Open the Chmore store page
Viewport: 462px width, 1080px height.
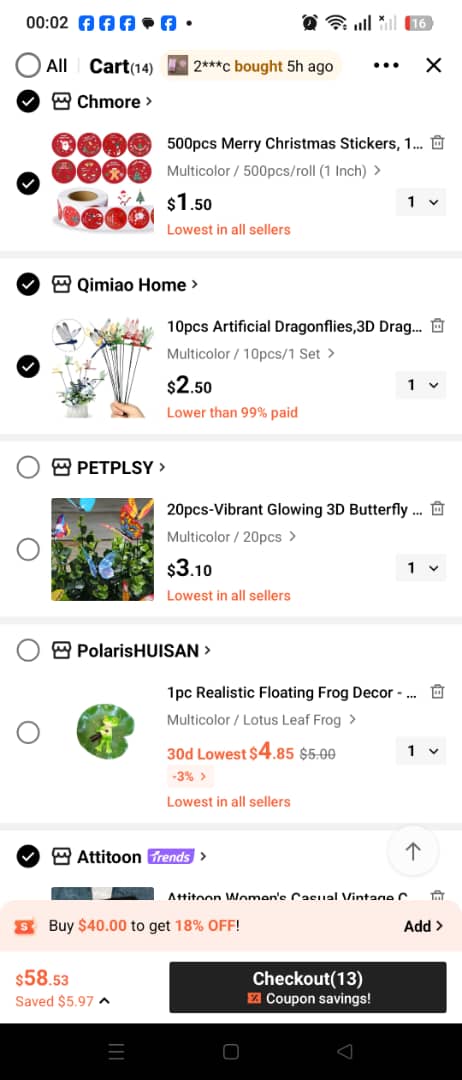pyautogui.click(x=102, y=102)
